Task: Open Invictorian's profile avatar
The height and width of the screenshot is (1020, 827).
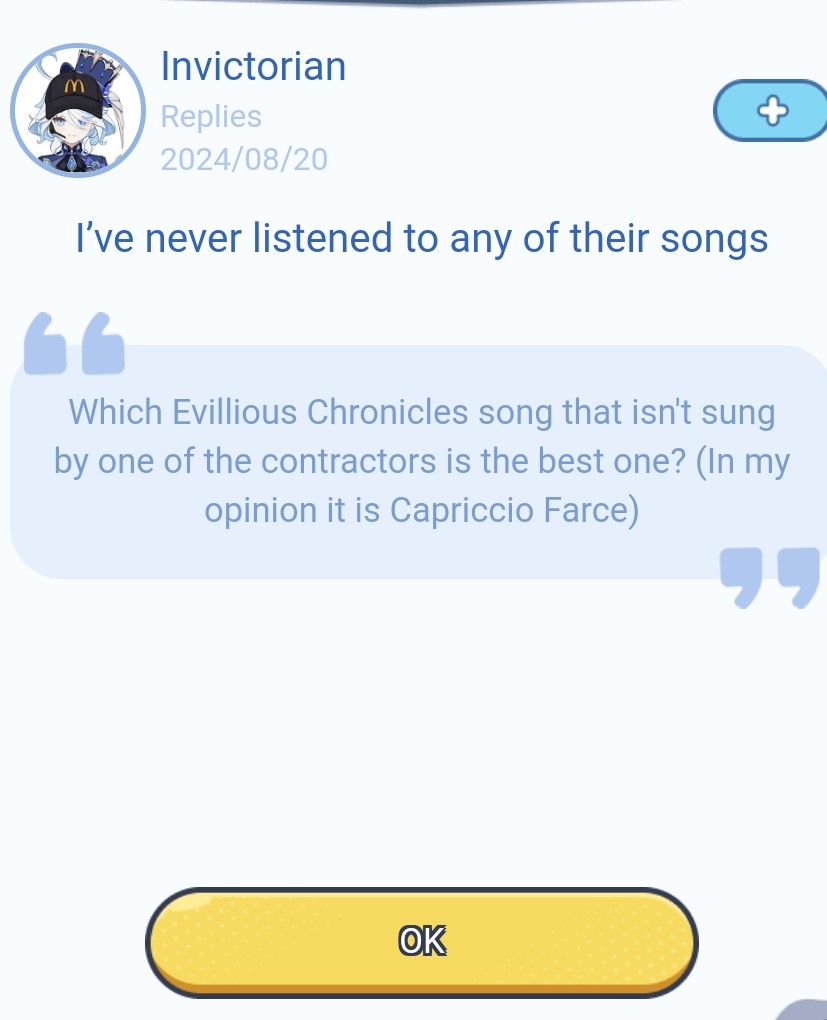Action: pyautogui.click(x=78, y=111)
